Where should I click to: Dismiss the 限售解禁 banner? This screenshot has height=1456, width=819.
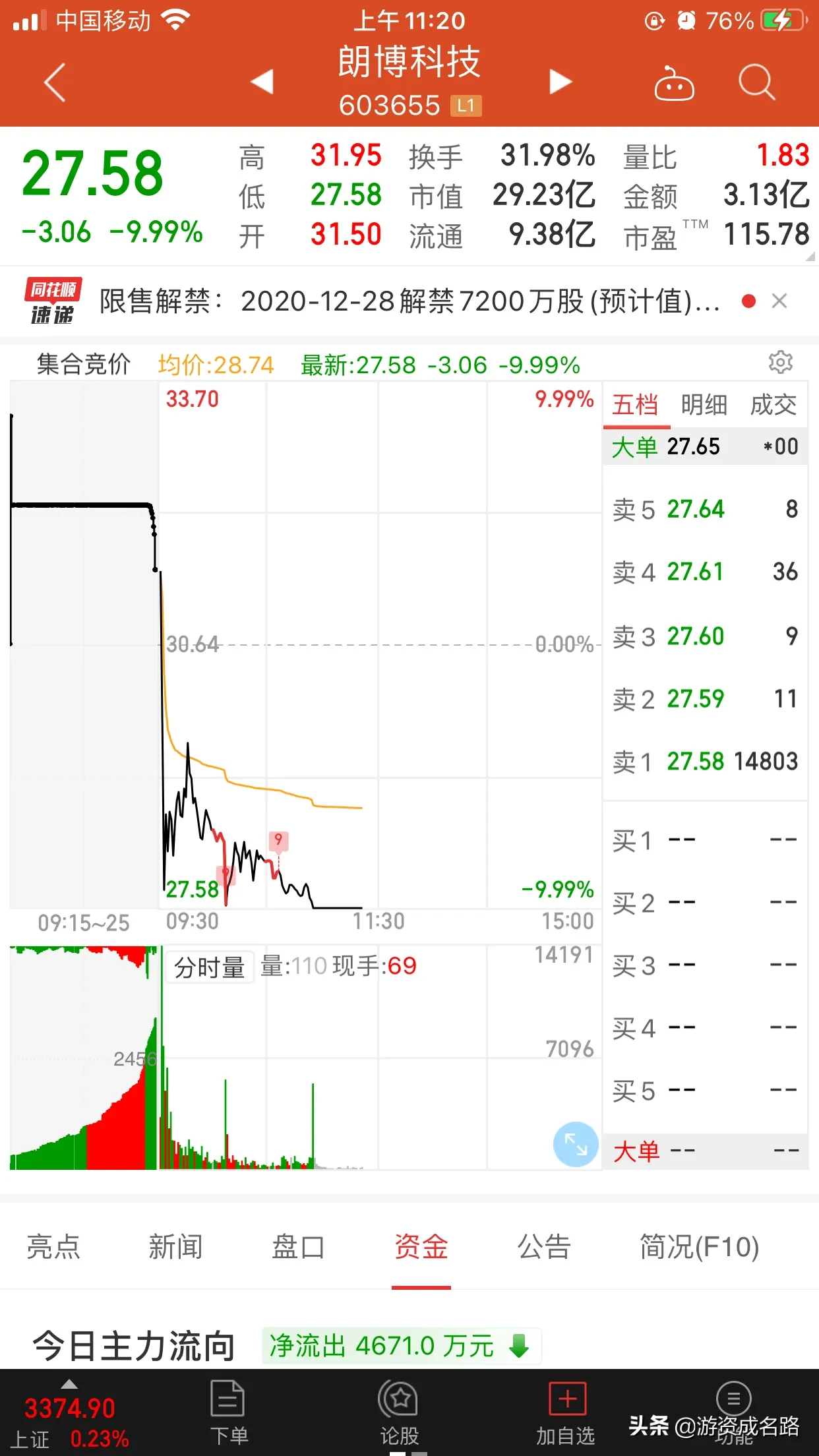[779, 301]
